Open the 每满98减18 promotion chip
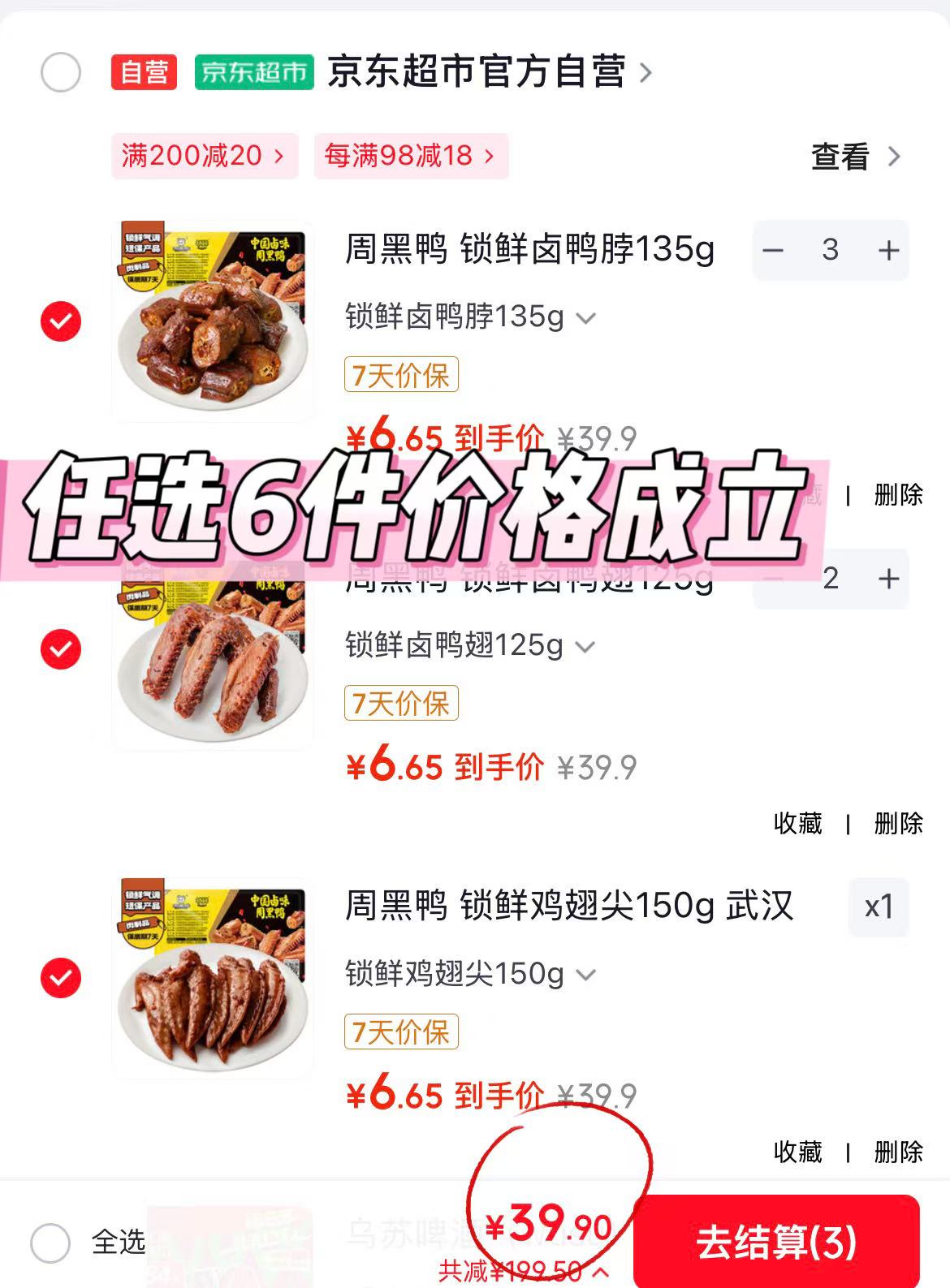 click(x=410, y=156)
